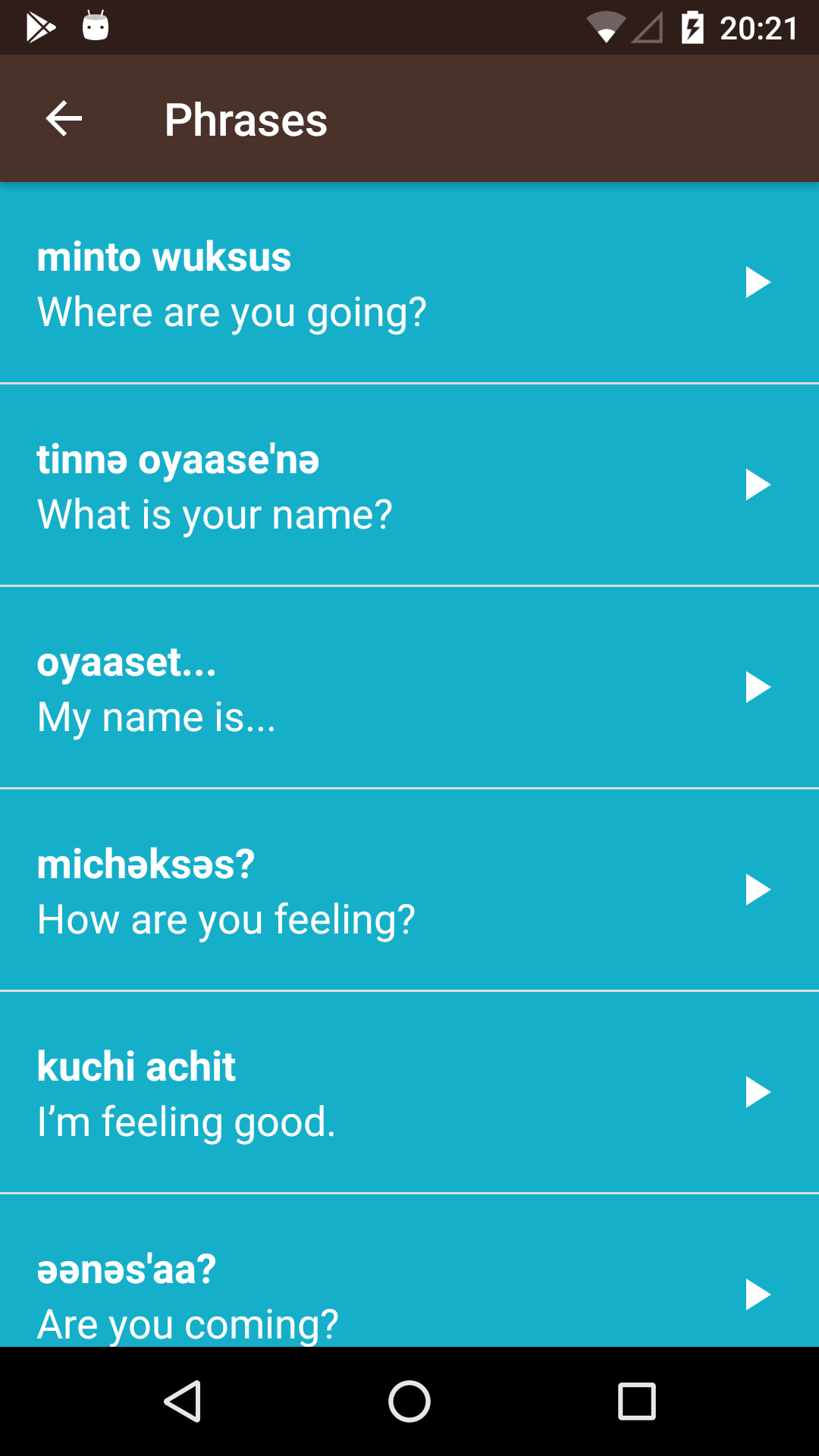Play the 'What is your name?' phrase
This screenshot has width=819, height=1456.
(758, 485)
